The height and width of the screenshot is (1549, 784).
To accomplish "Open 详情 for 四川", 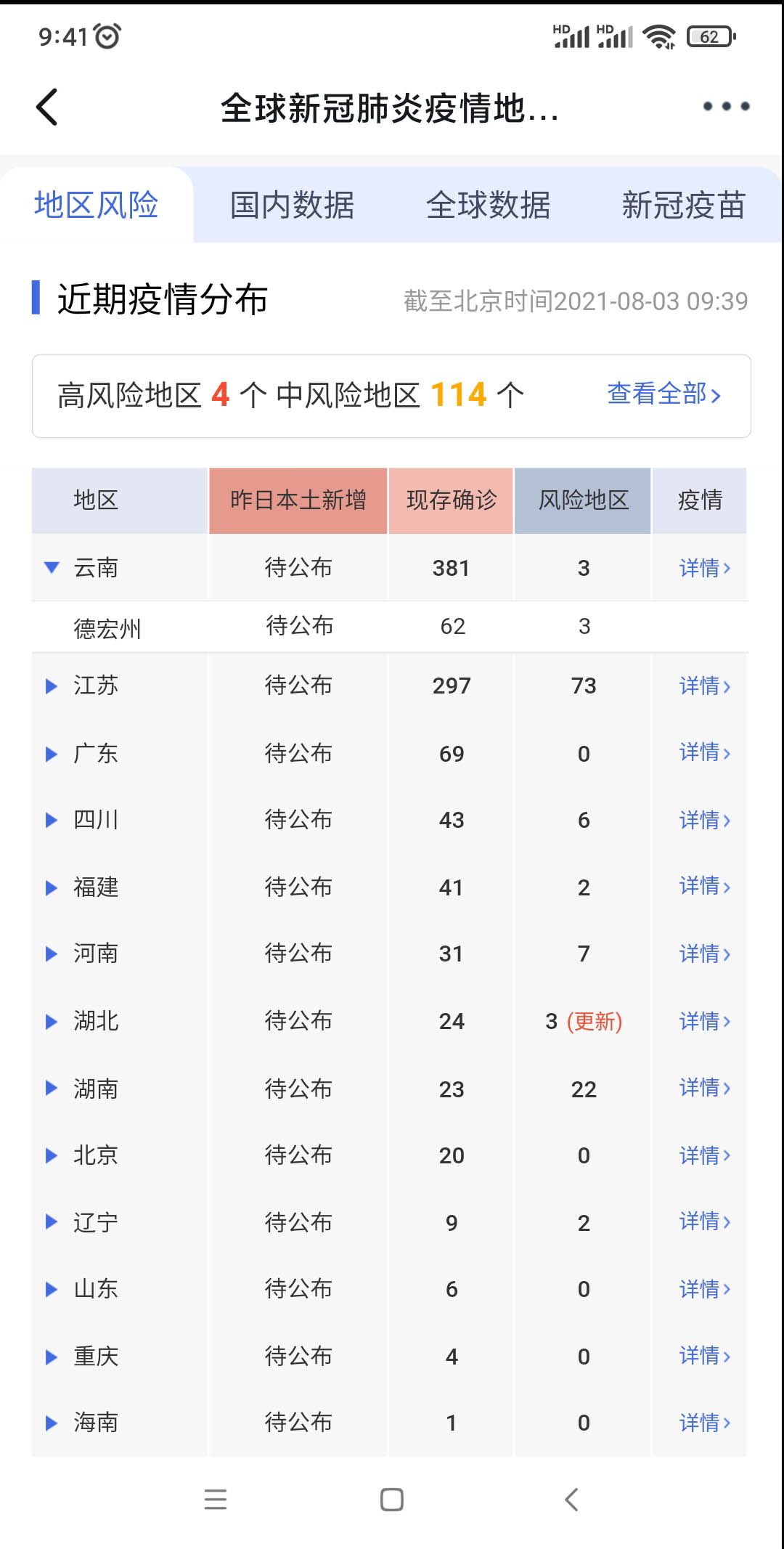I will (704, 820).
